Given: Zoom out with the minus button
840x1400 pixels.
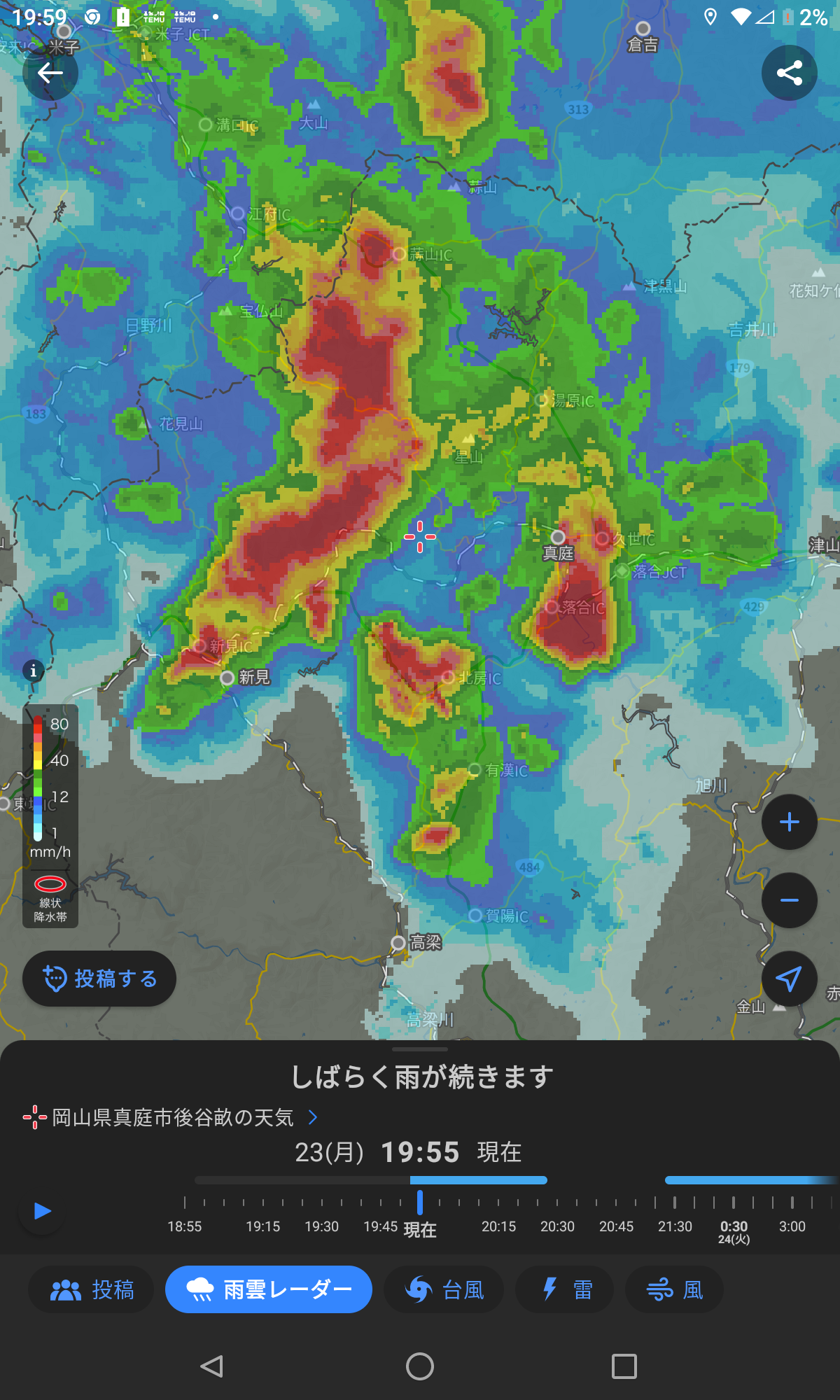Looking at the screenshot, I should (790, 900).
